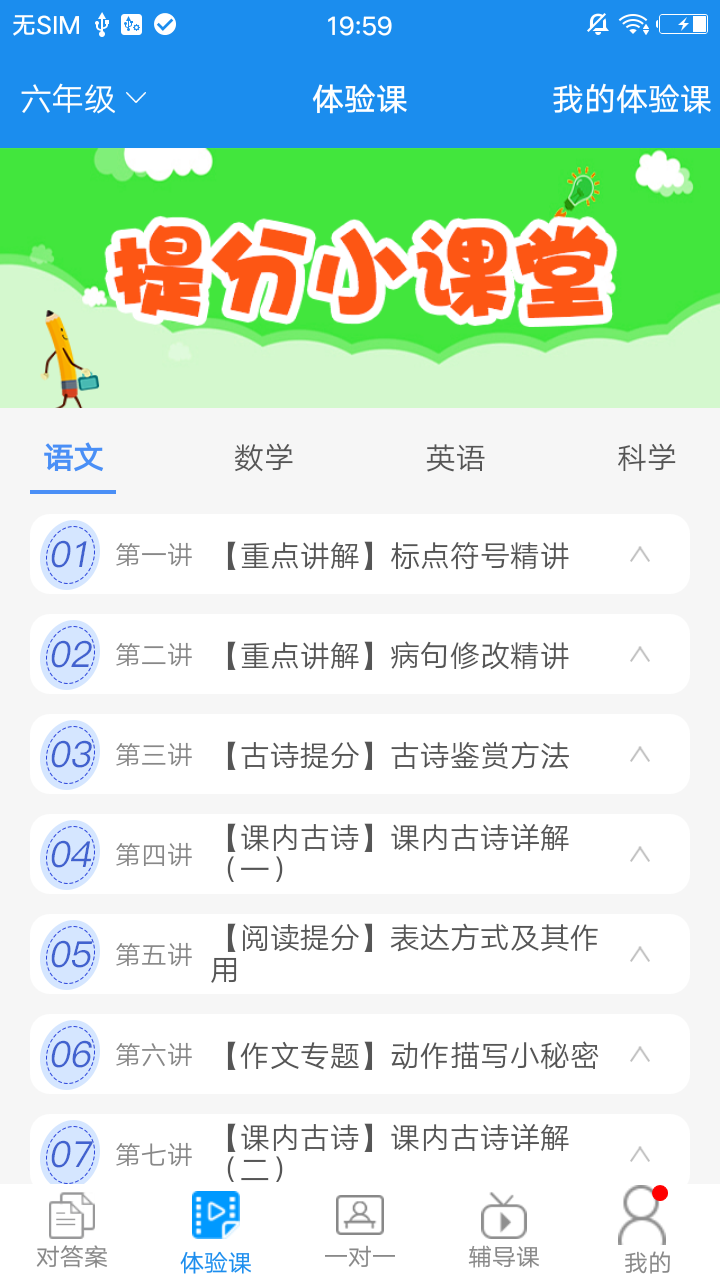Image resolution: width=720 pixels, height=1280 pixels.
Task: Expand the chevron on 课内古诗详解(一)
Action: tap(640, 854)
